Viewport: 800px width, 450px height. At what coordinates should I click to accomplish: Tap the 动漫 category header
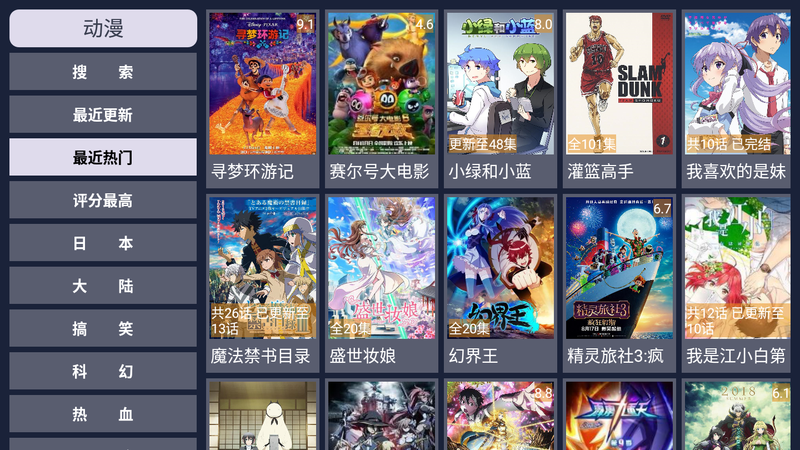[103, 28]
